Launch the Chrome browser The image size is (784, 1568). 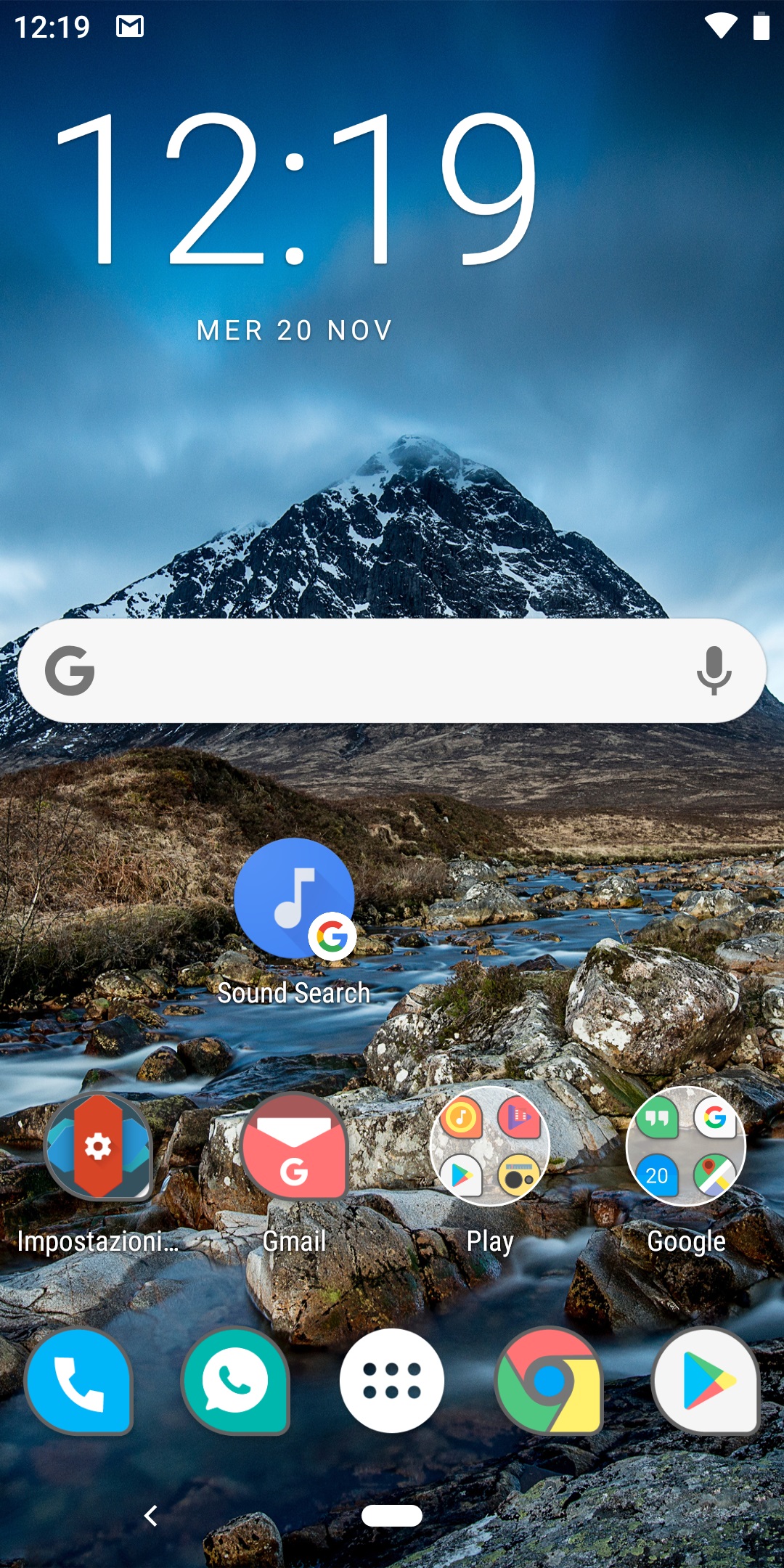[549, 1381]
